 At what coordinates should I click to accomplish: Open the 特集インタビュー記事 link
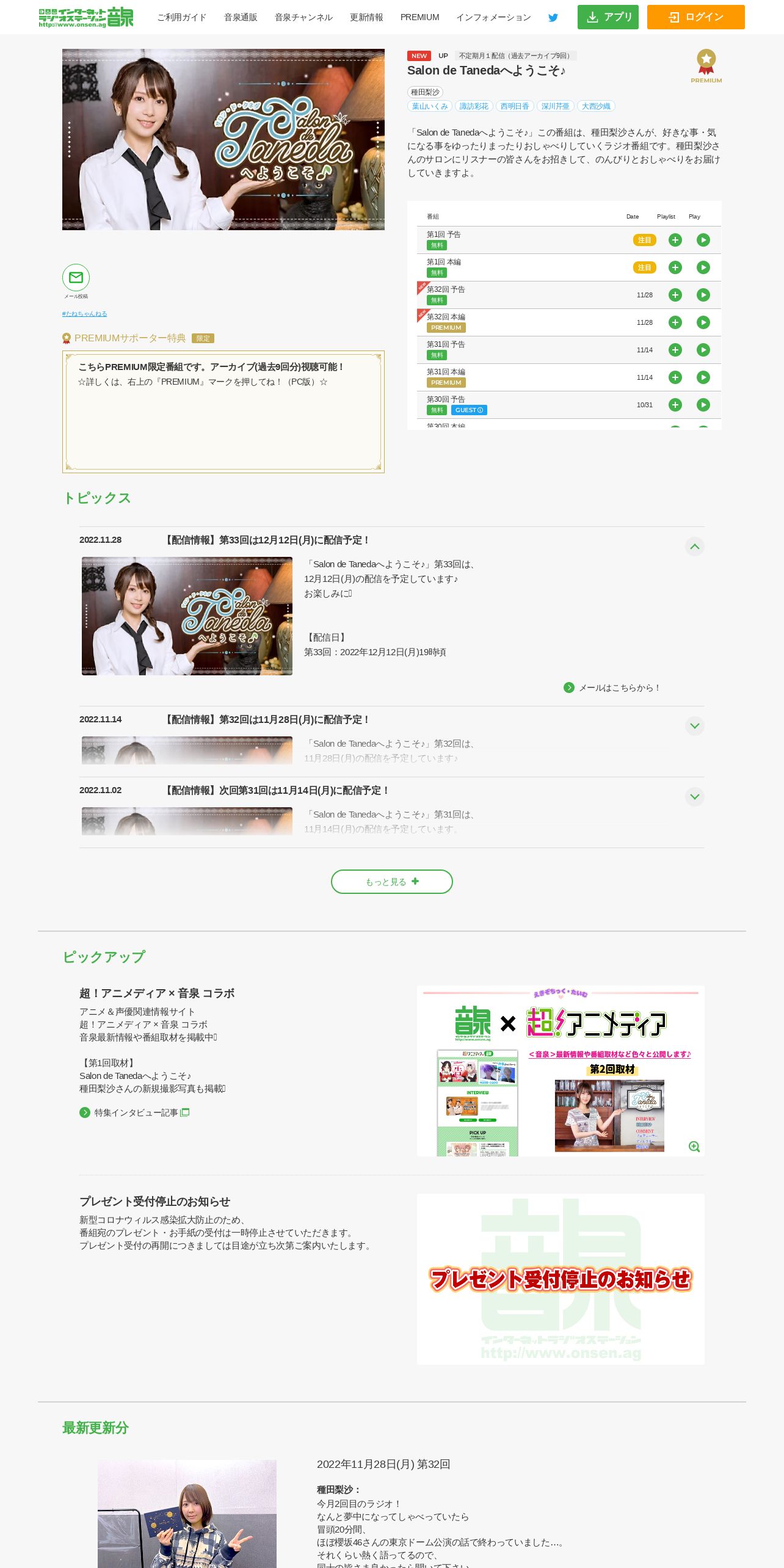135,1112
